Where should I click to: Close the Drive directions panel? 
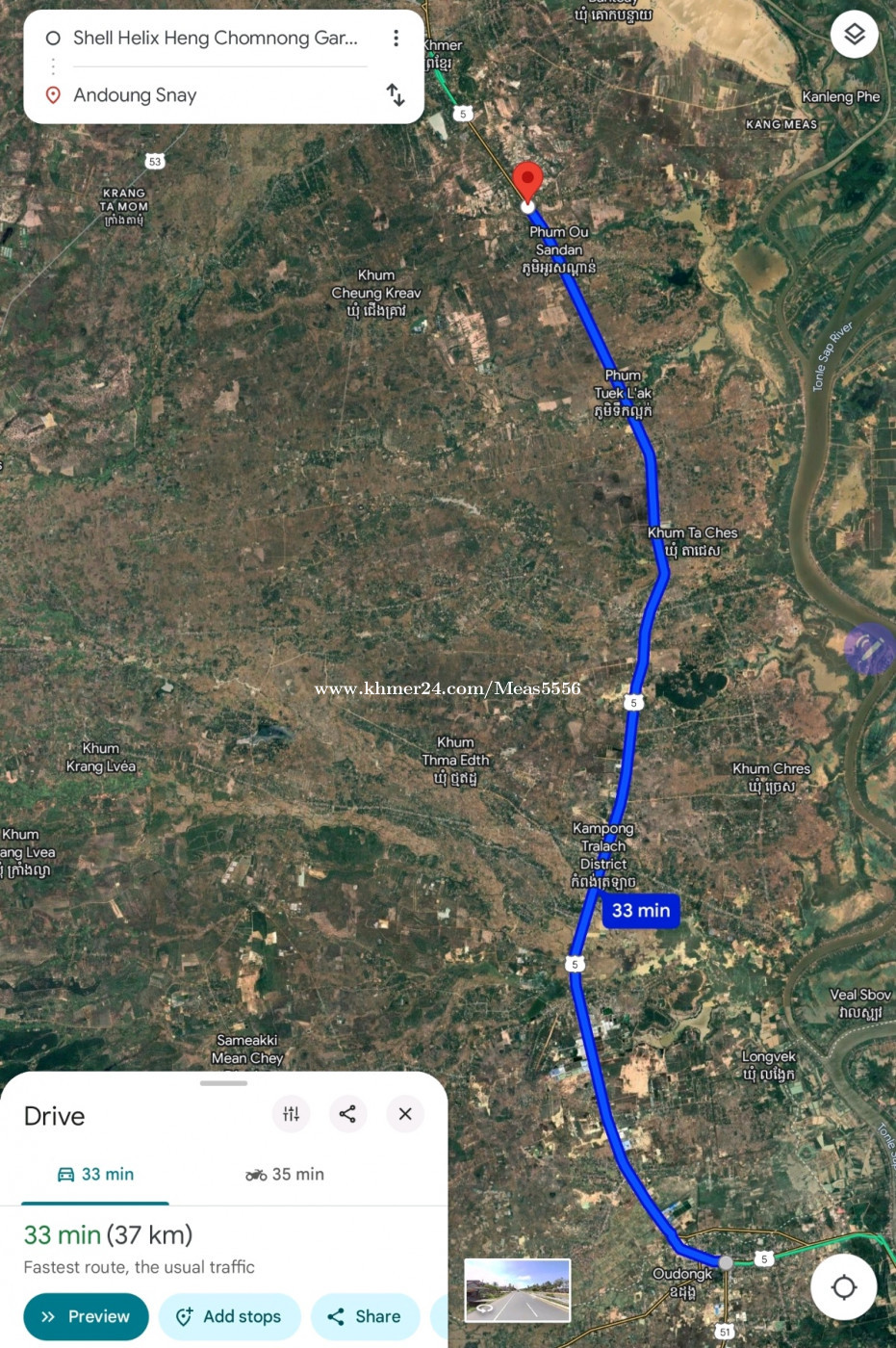(405, 1114)
